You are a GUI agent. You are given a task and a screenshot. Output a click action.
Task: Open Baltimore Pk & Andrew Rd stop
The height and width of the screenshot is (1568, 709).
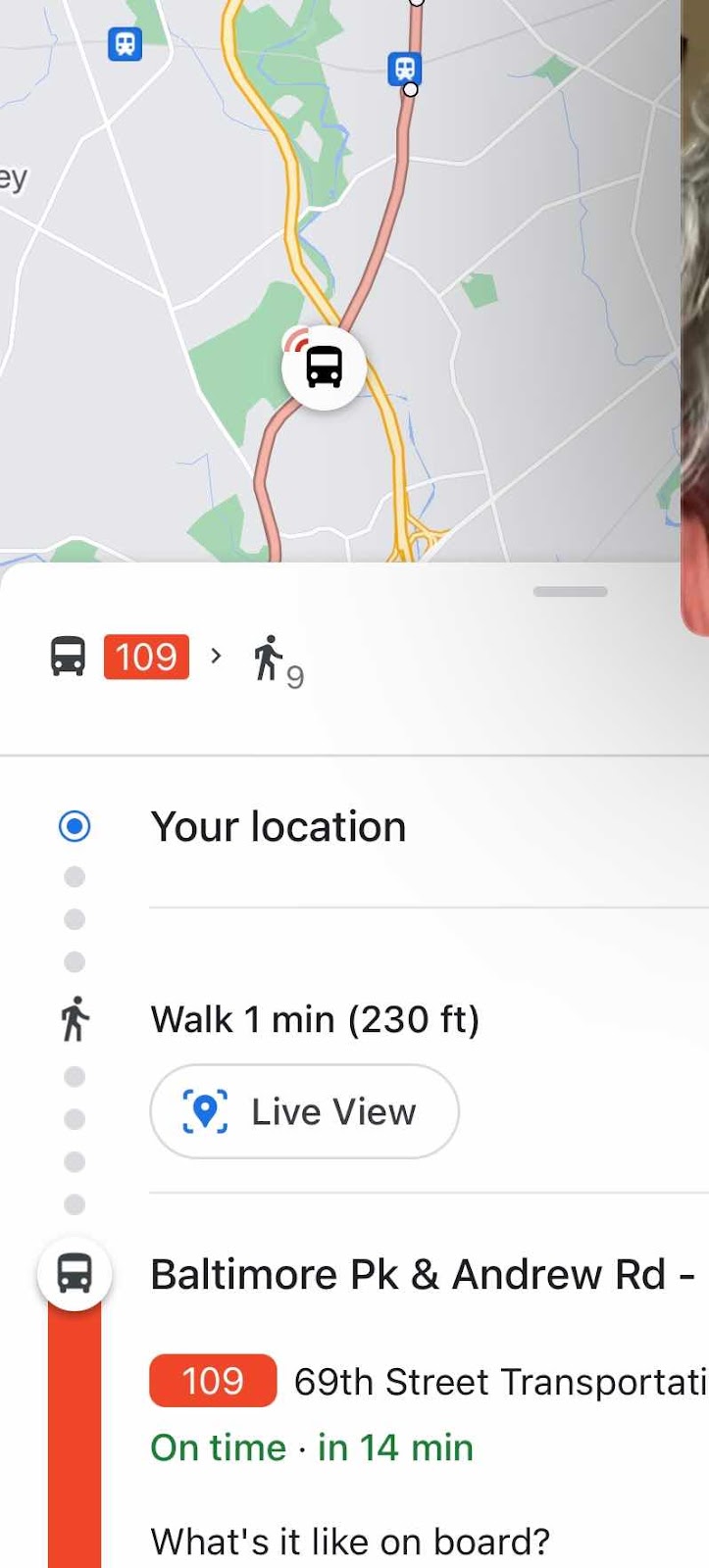[x=422, y=1275]
